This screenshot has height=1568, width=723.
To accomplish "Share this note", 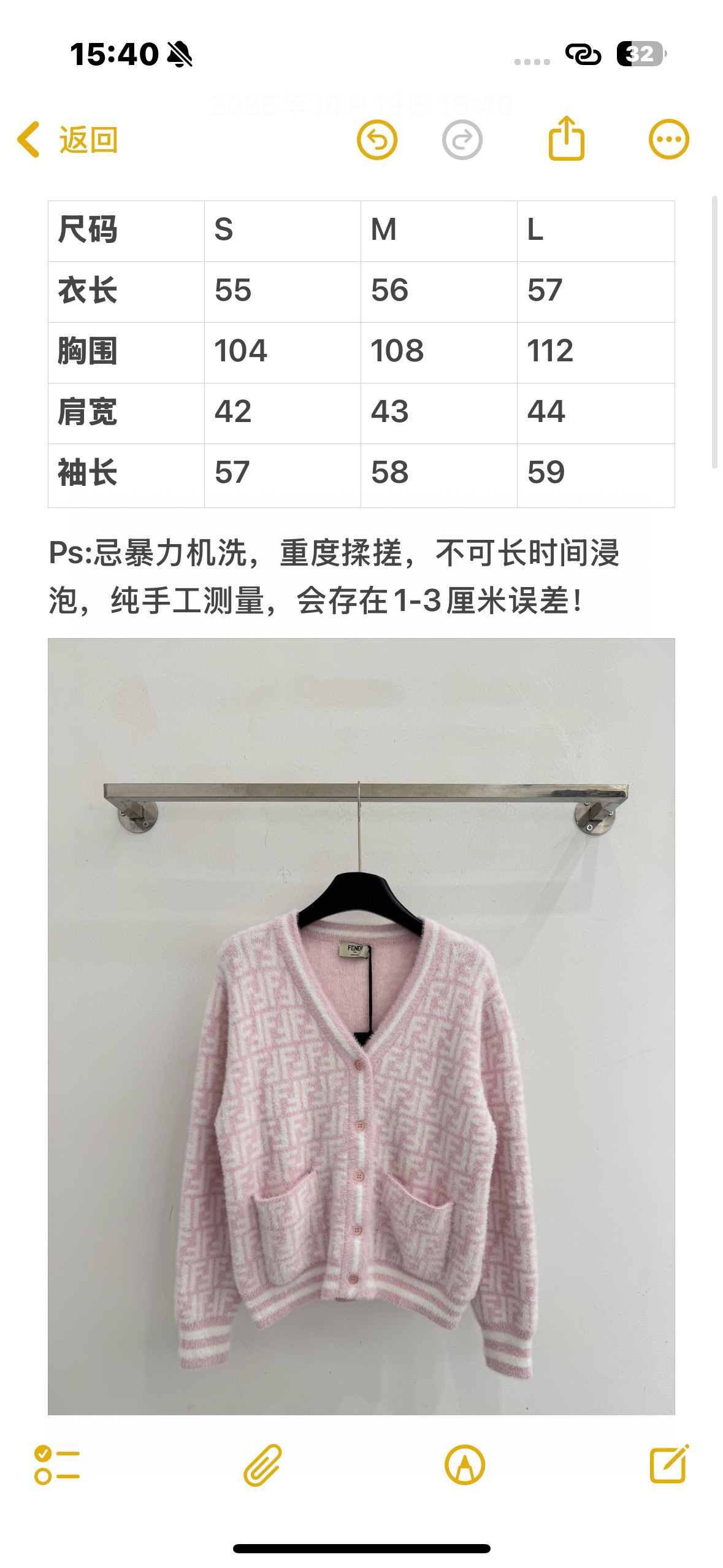I will [566, 138].
